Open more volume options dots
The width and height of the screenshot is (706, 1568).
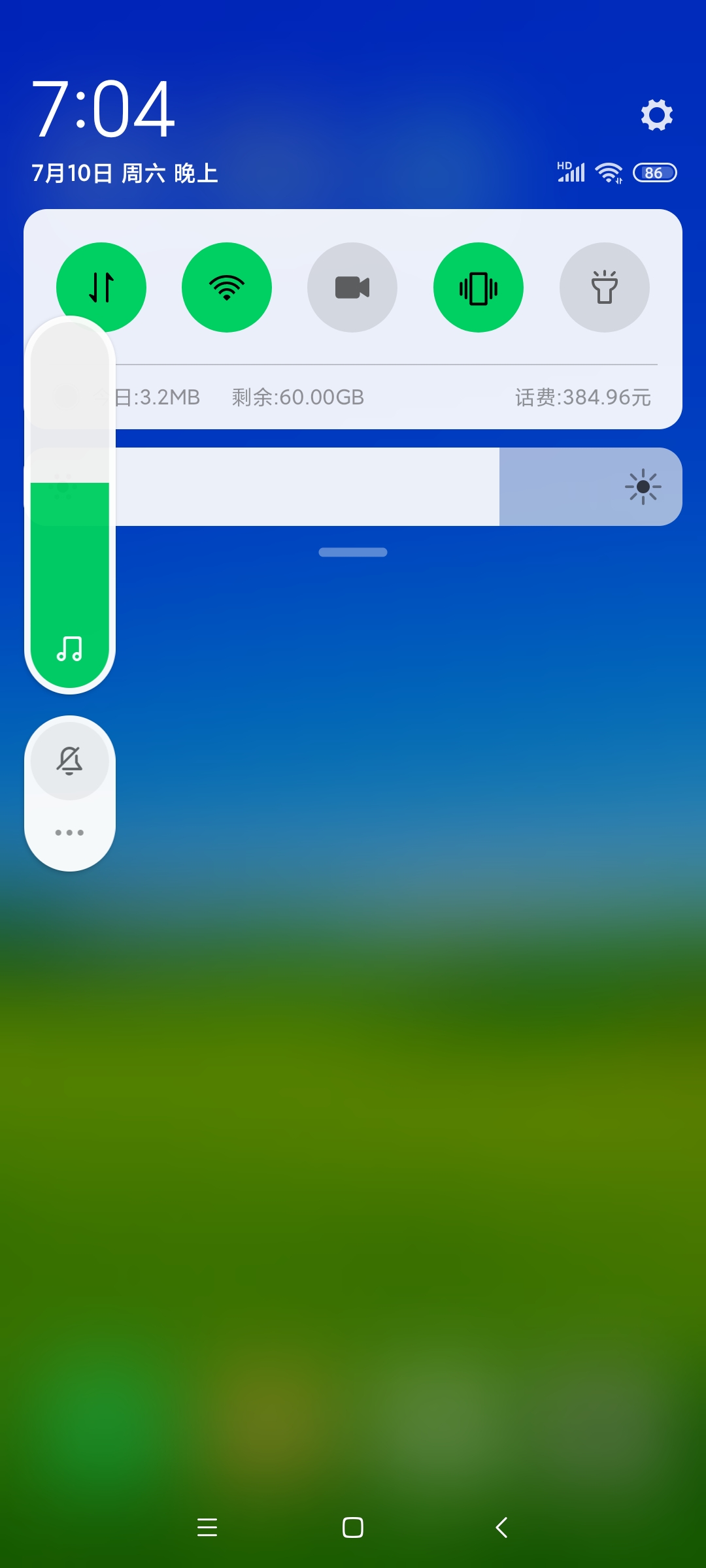tap(69, 832)
